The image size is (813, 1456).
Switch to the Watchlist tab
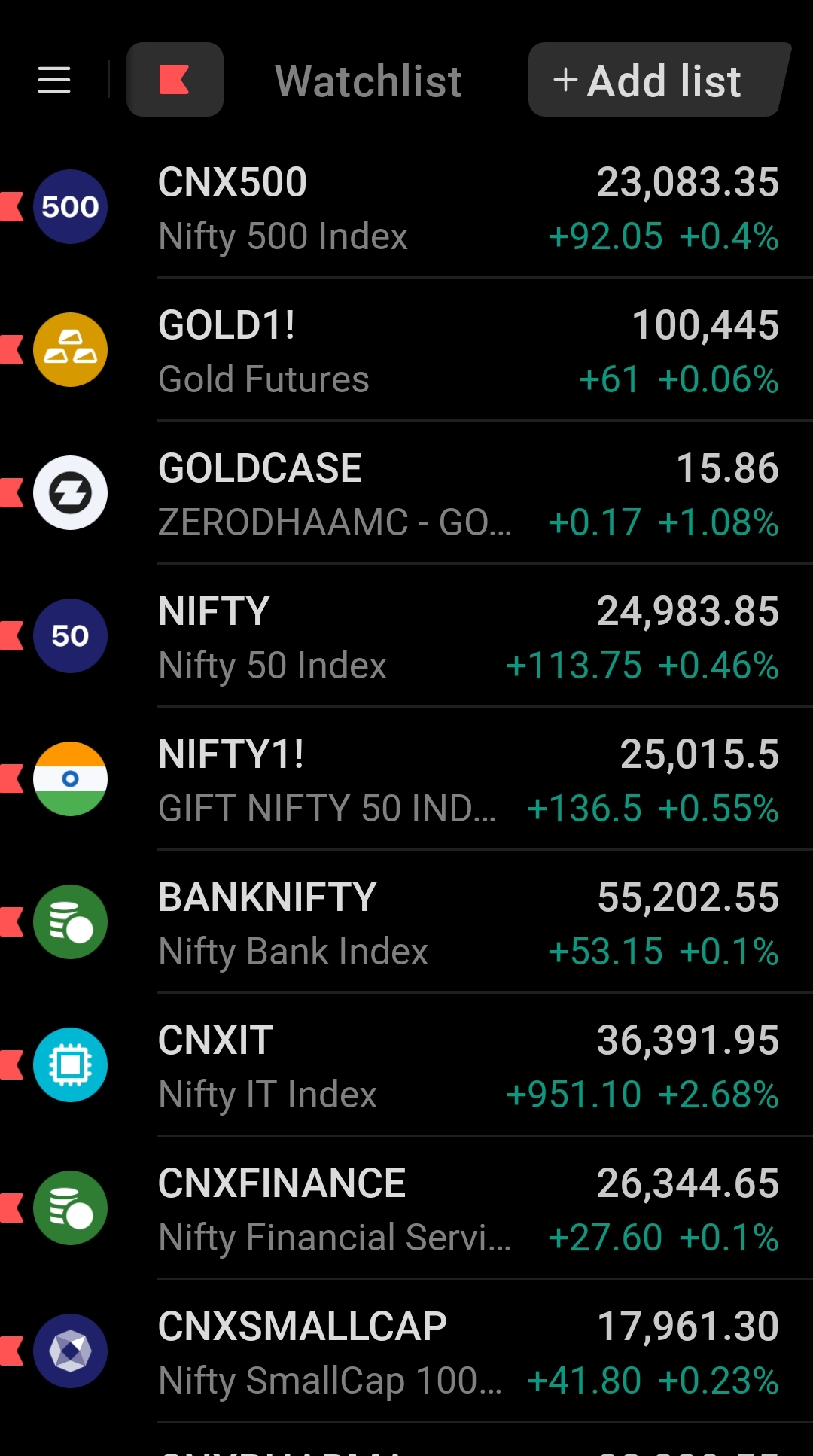[368, 81]
